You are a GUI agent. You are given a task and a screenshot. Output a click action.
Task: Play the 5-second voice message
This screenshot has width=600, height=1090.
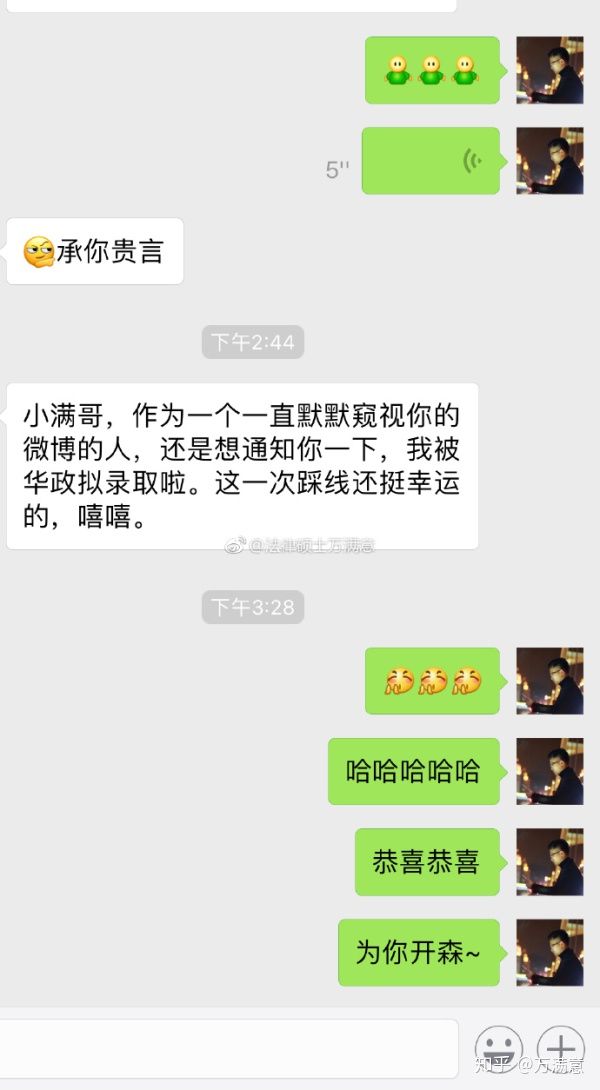430,160
